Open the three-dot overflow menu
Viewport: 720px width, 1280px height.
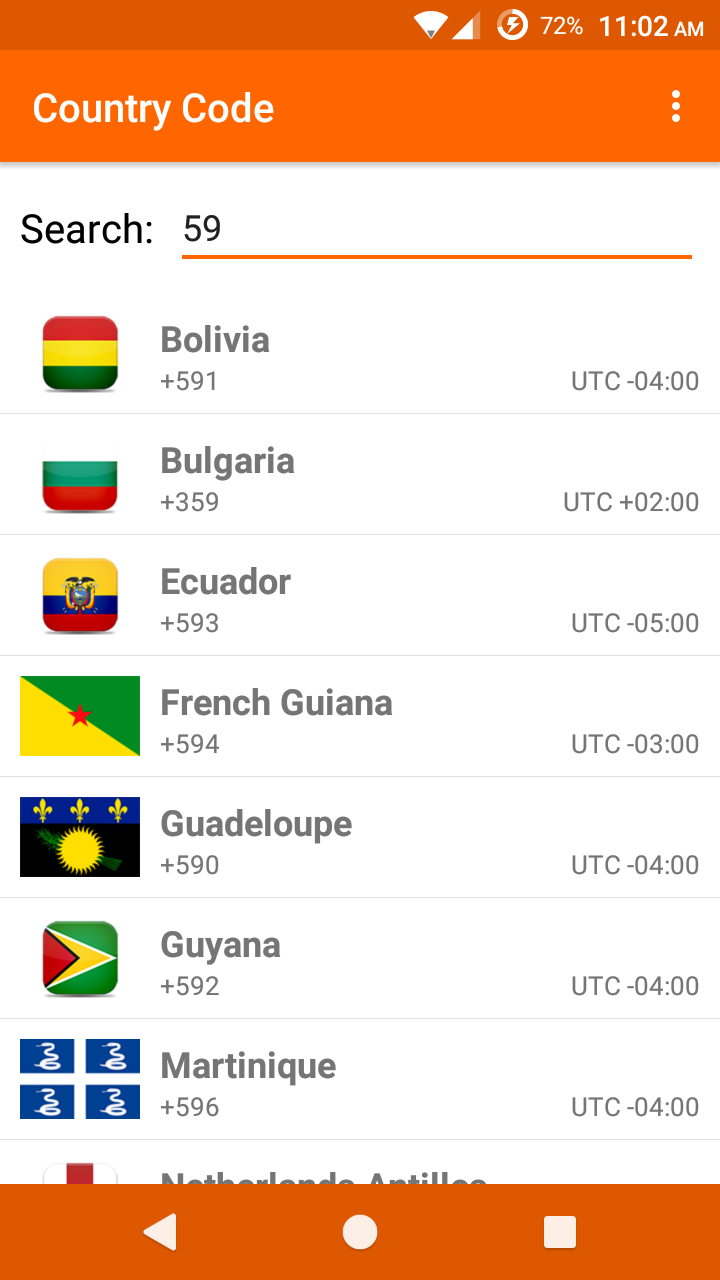676,107
